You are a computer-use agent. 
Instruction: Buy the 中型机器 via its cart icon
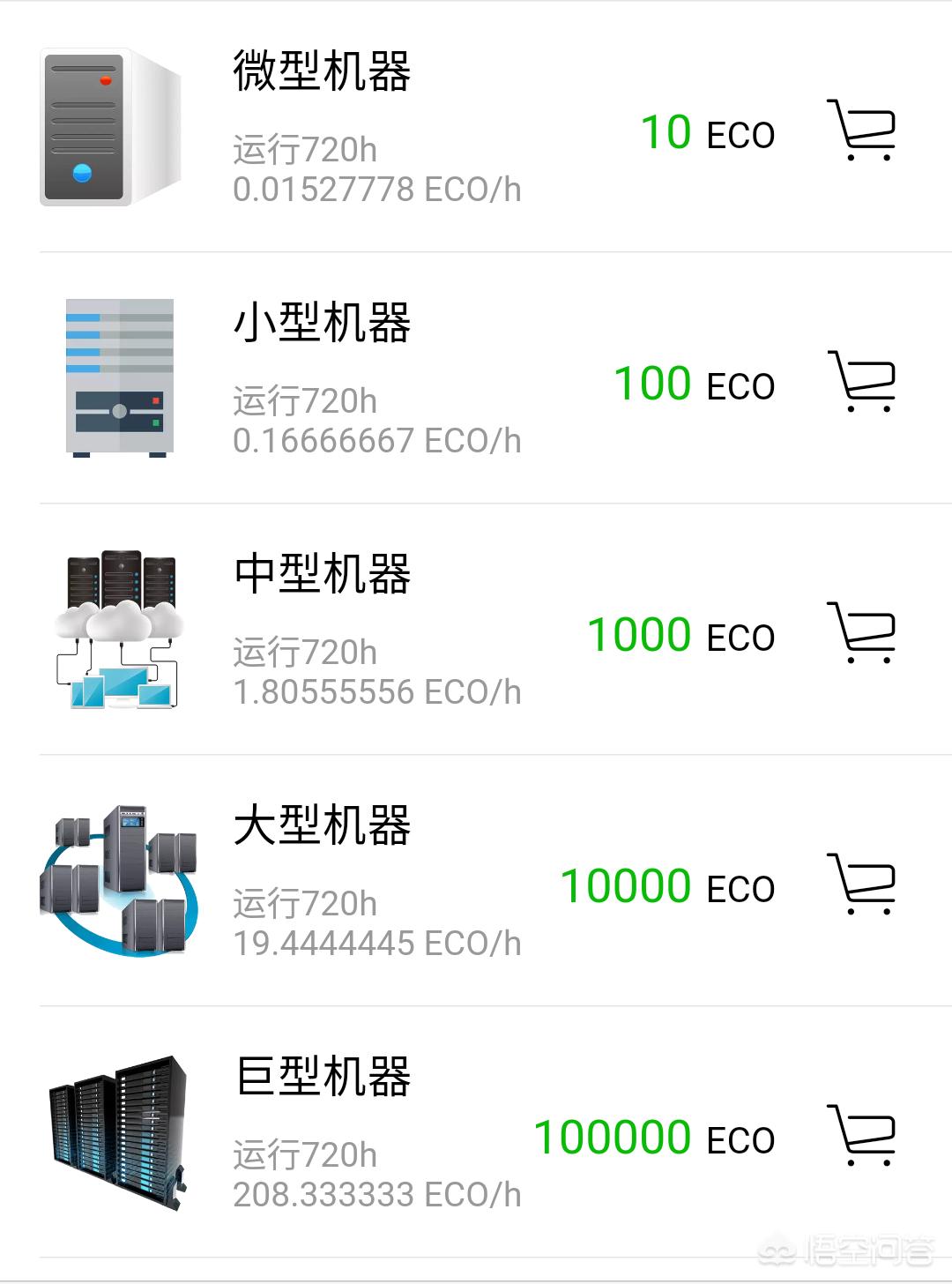point(861,633)
